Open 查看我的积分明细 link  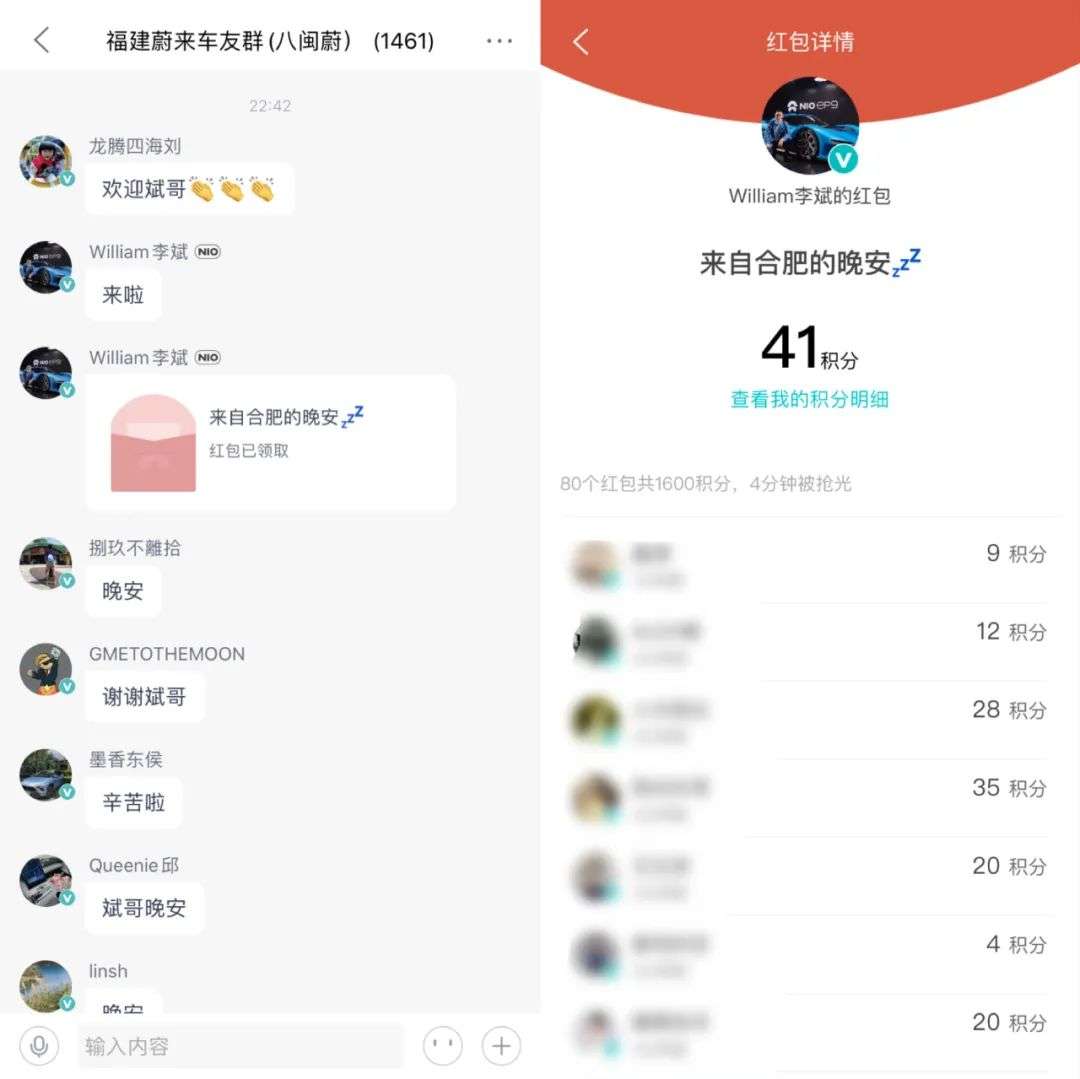click(809, 399)
